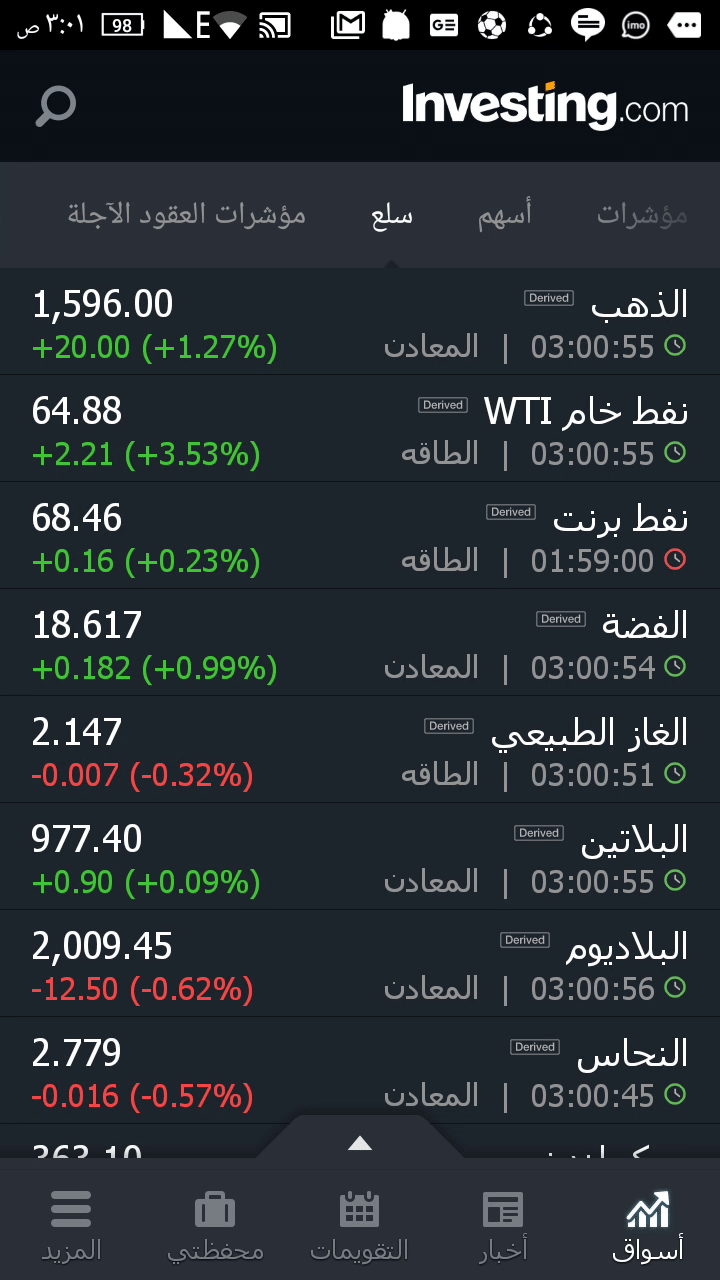The width and height of the screenshot is (720, 1280).
Task: View نفط برنت details
Action: click(x=360, y=536)
